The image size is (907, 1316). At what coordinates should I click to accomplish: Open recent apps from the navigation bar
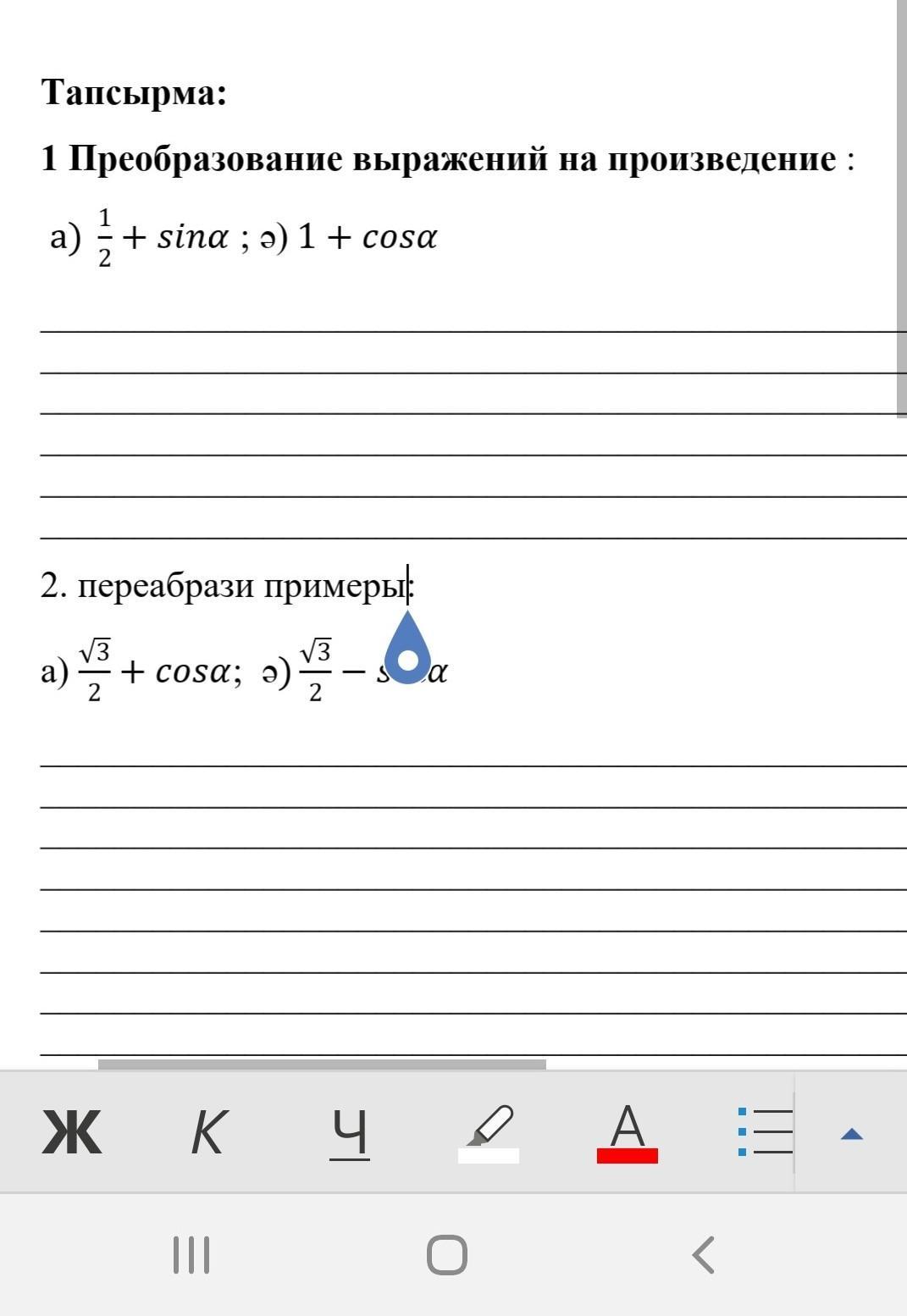pos(191,1254)
